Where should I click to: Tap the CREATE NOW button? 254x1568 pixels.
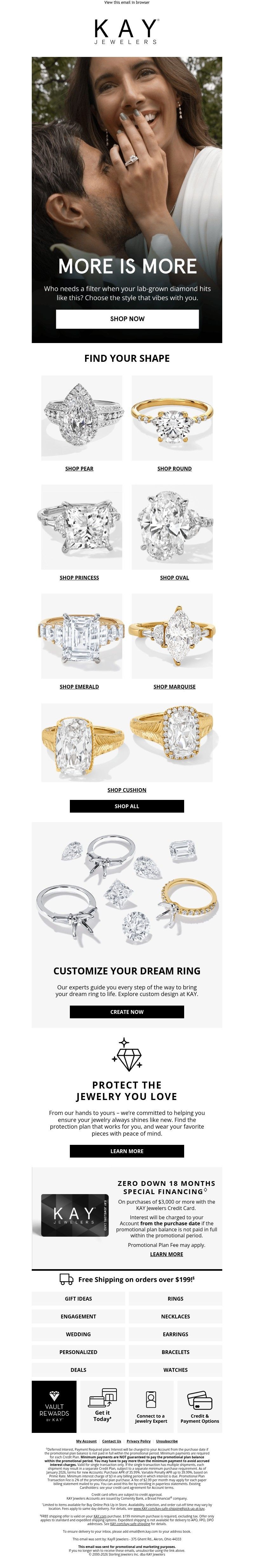tap(126, 1012)
